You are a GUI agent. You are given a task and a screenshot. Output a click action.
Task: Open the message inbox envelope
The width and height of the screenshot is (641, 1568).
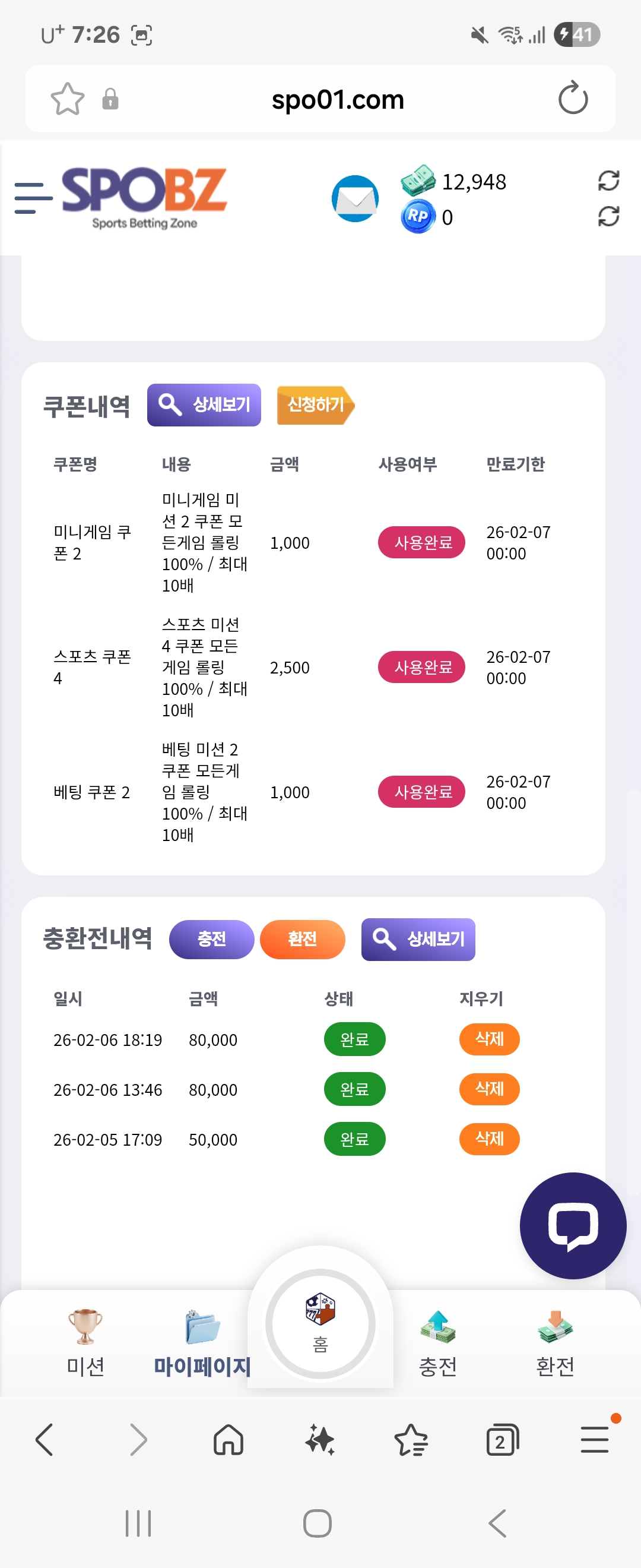click(355, 198)
